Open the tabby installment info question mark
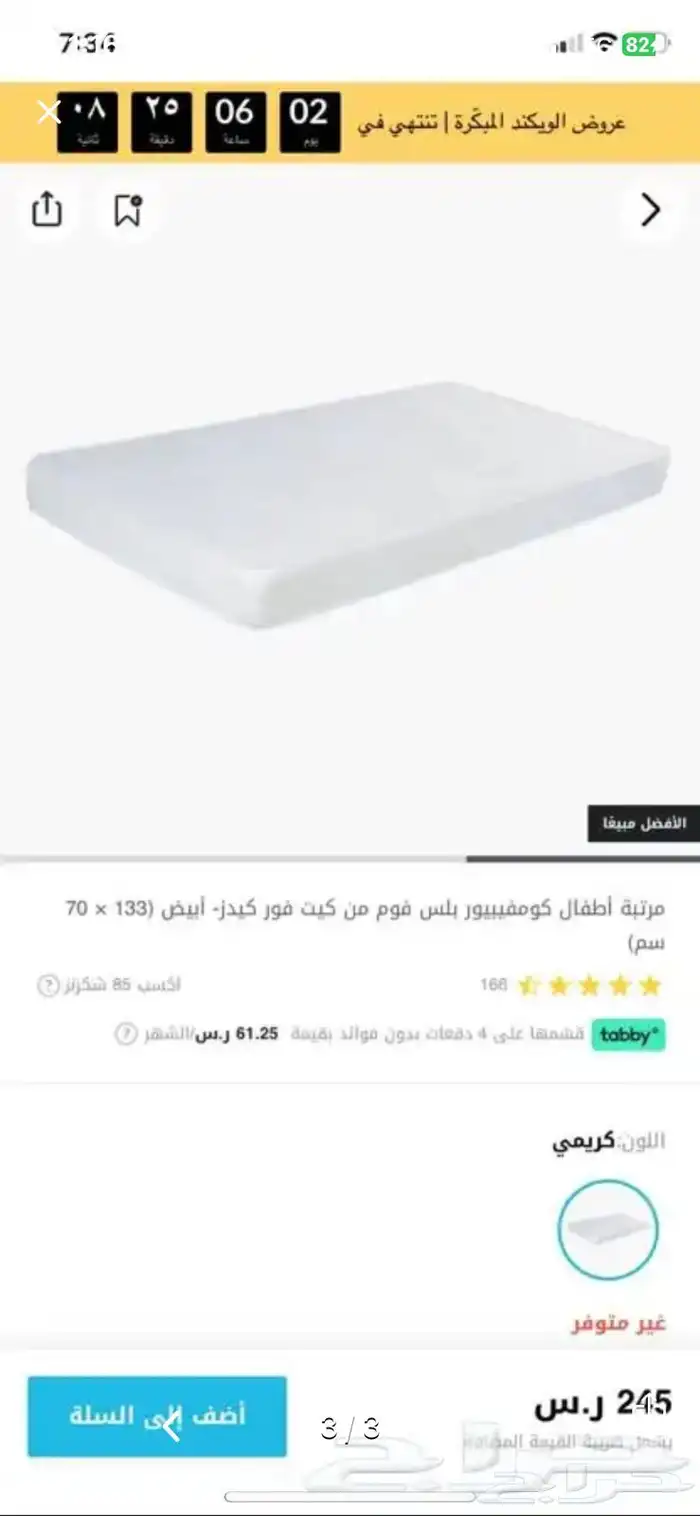The image size is (700, 1516). pos(125,1034)
